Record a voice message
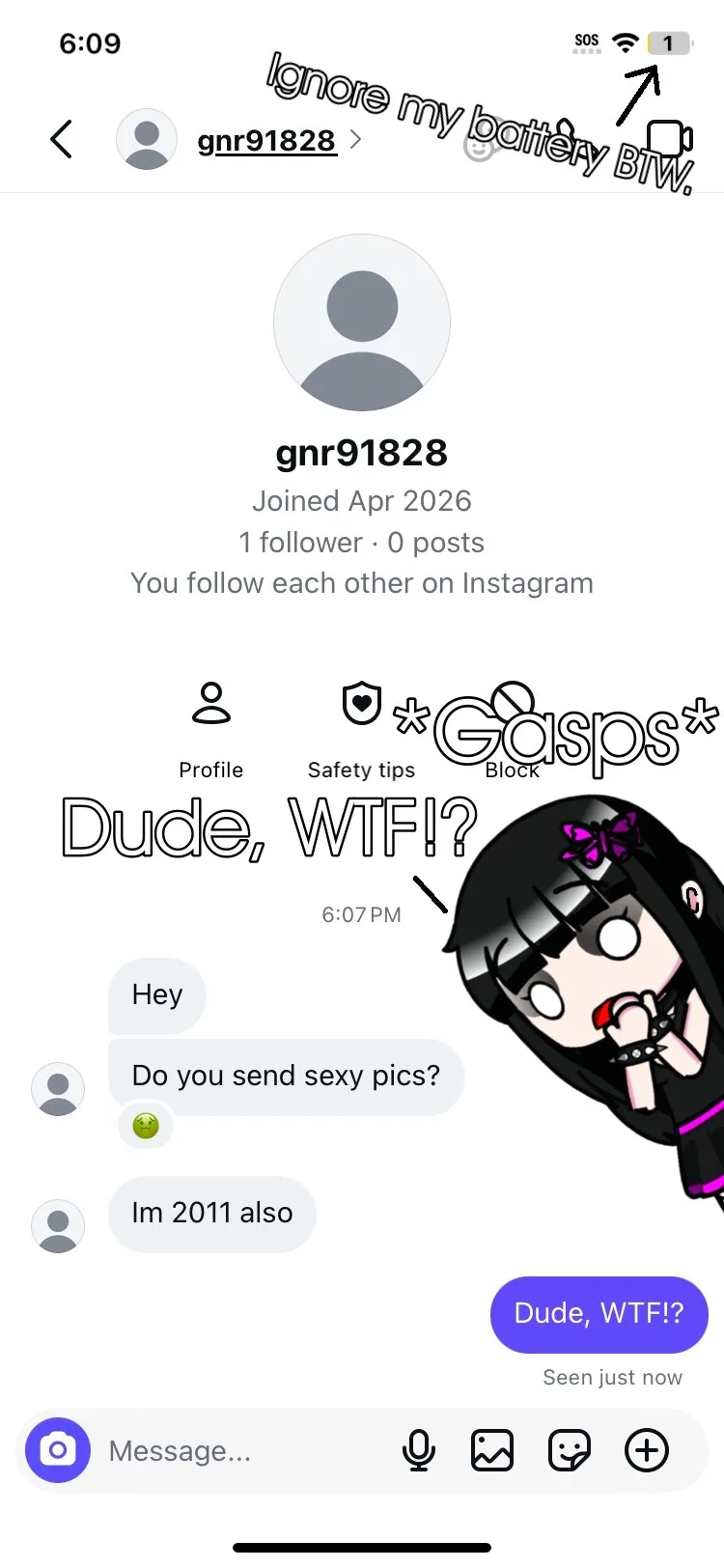The image size is (724, 1568). tap(418, 1450)
